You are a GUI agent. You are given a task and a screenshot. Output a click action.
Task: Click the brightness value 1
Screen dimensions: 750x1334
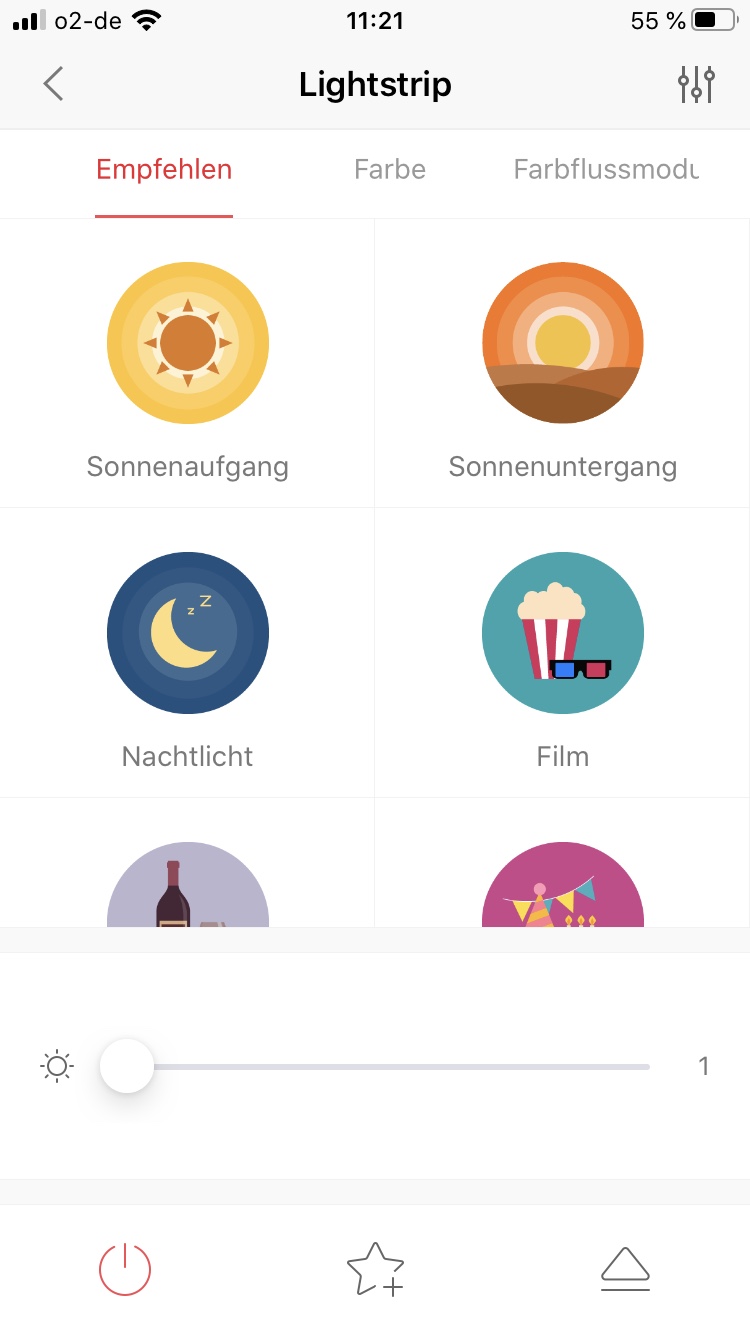coord(704,1066)
